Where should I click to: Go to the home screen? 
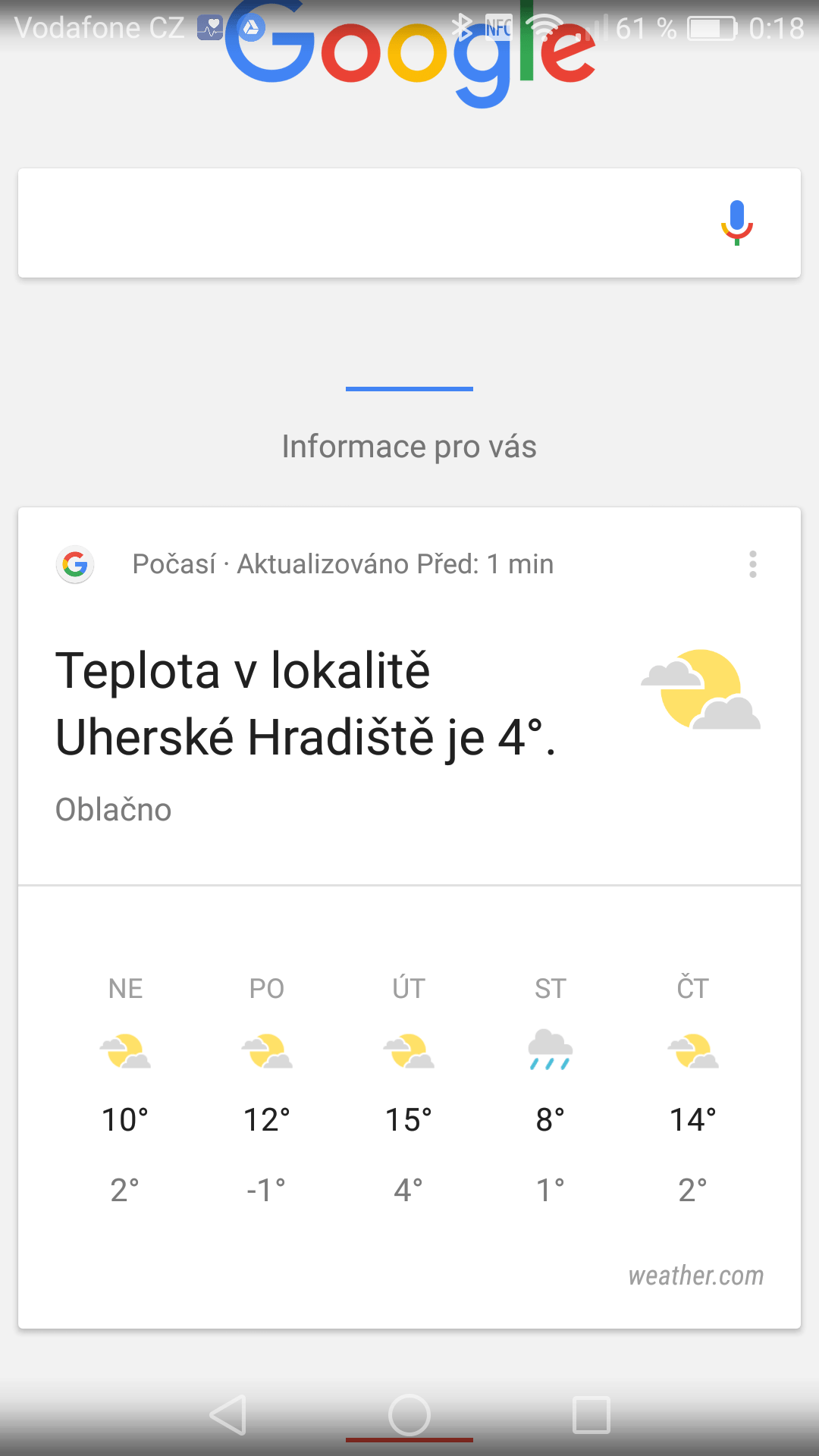point(409,1415)
